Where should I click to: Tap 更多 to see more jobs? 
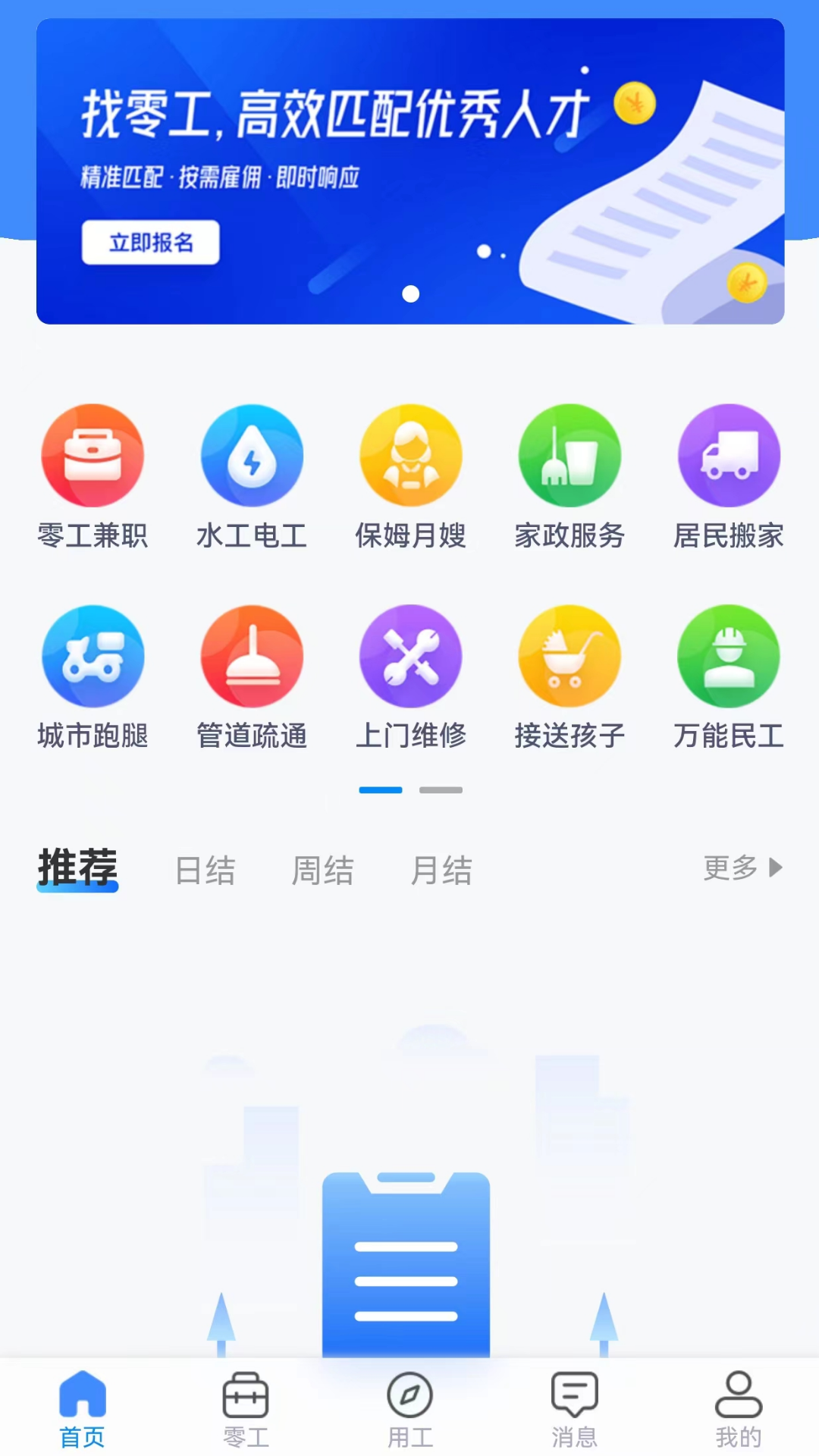742,868
